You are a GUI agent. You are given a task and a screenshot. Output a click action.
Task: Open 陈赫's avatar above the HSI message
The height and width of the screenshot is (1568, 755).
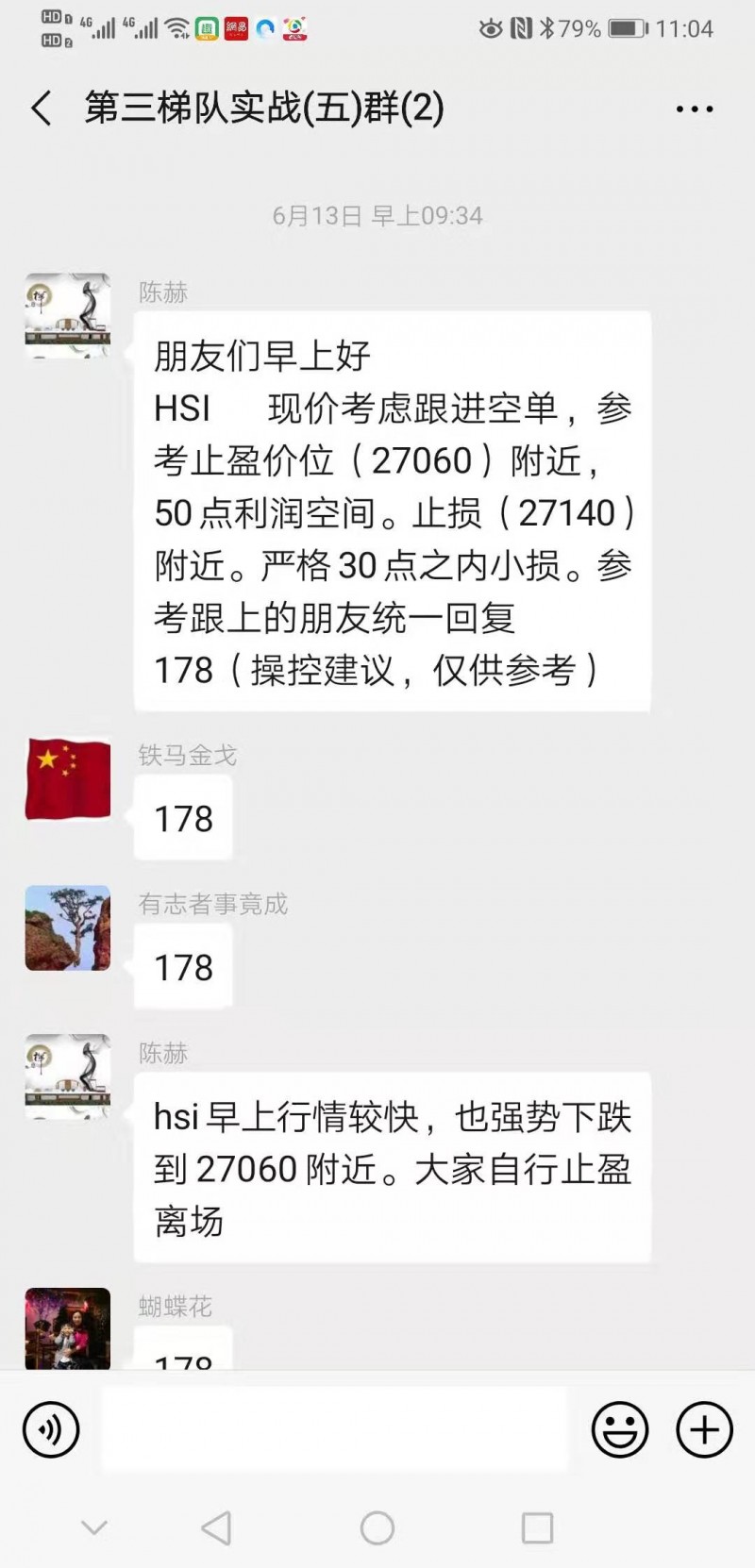pyautogui.click(x=68, y=316)
